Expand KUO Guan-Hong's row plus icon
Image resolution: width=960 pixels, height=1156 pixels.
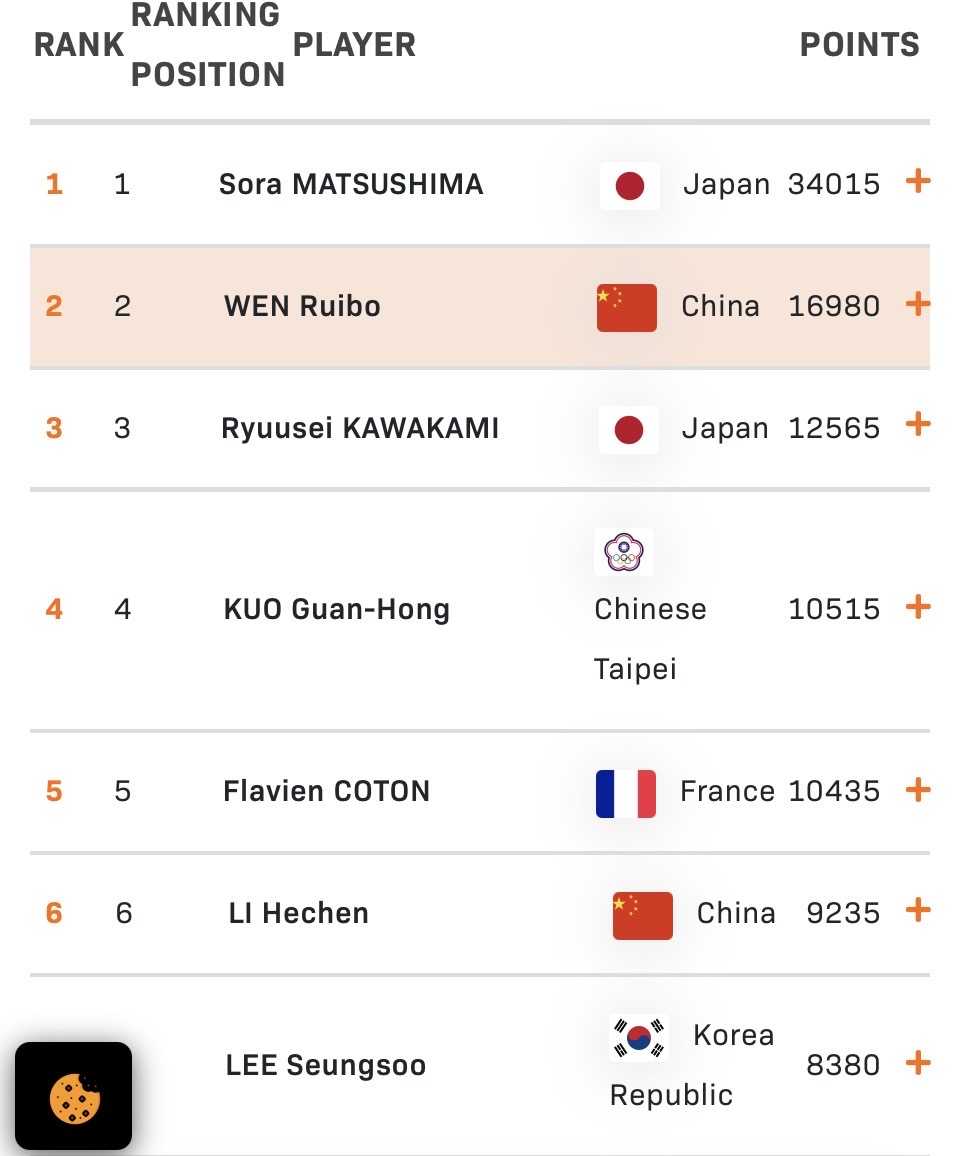pos(917,607)
